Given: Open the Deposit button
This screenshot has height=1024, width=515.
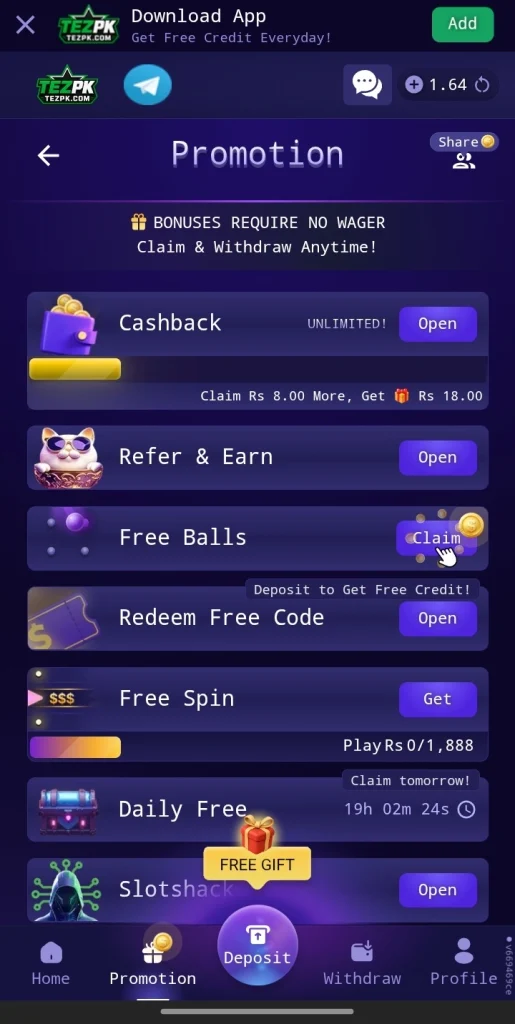Looking at the screenshot, I should pos(257,946).
